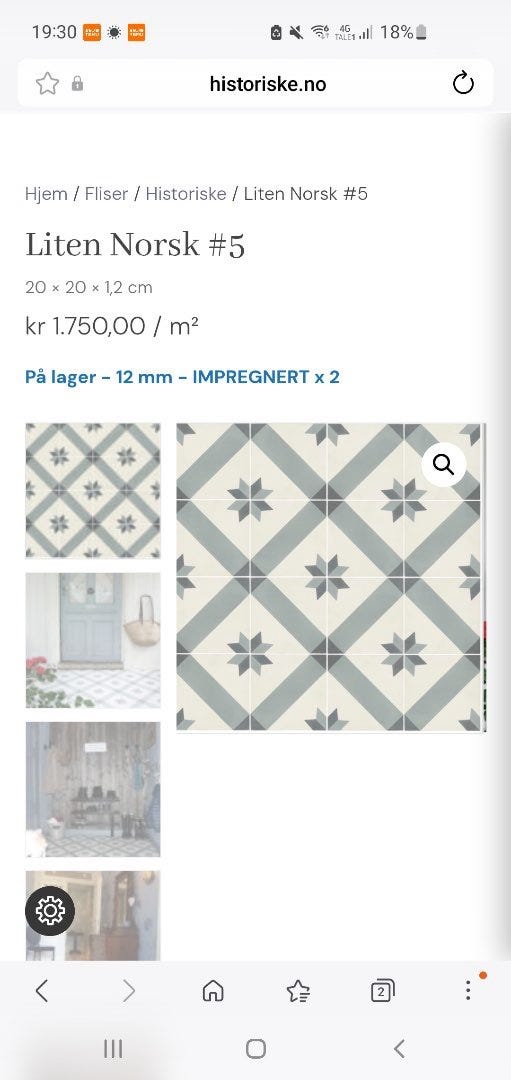View the wooden wall hallway photo
The width and height of the screenshot is (511, 1080).
(93, 789)
